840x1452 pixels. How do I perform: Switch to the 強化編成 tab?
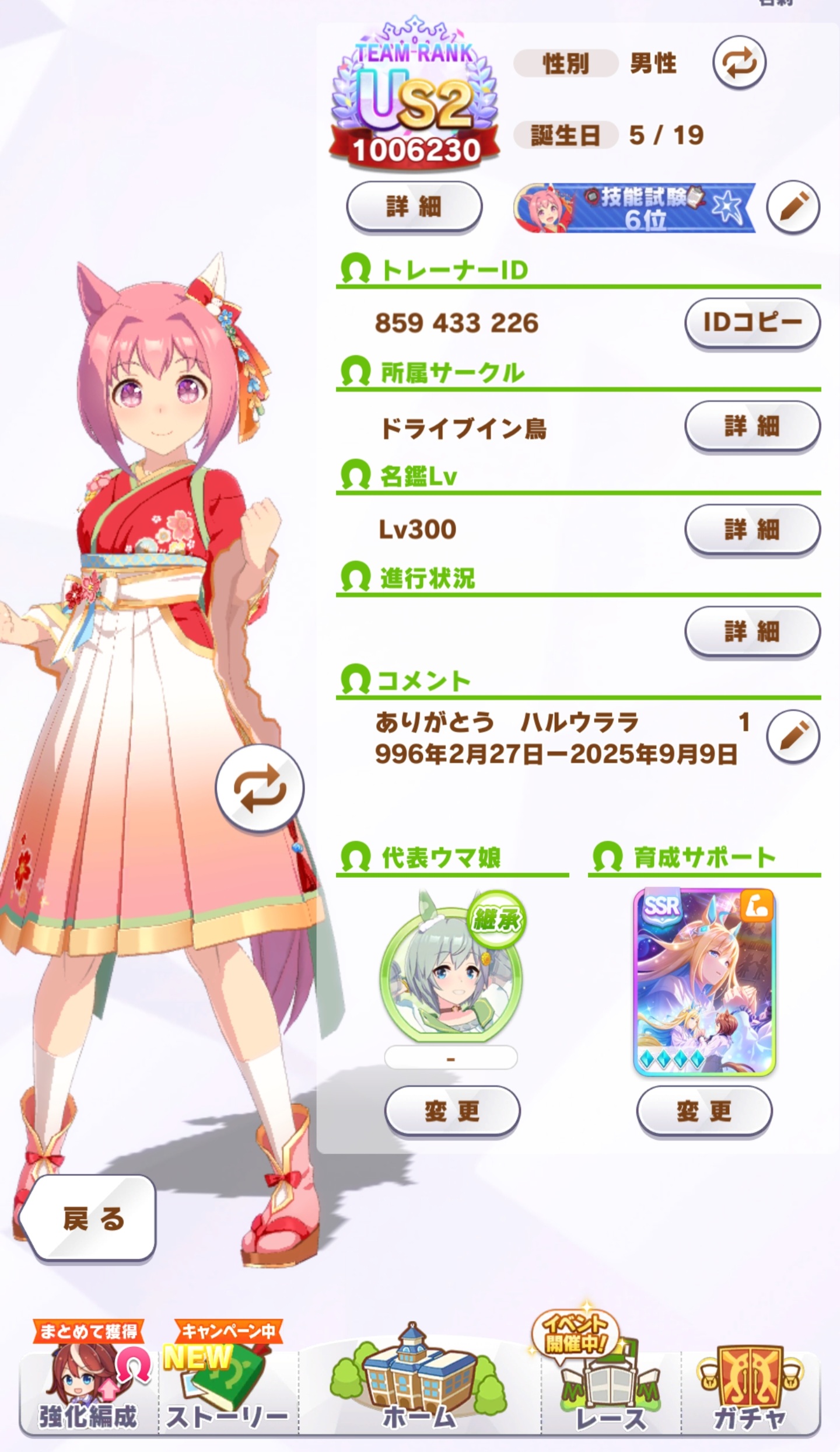pyautogui.click(x=89, y=1383)
